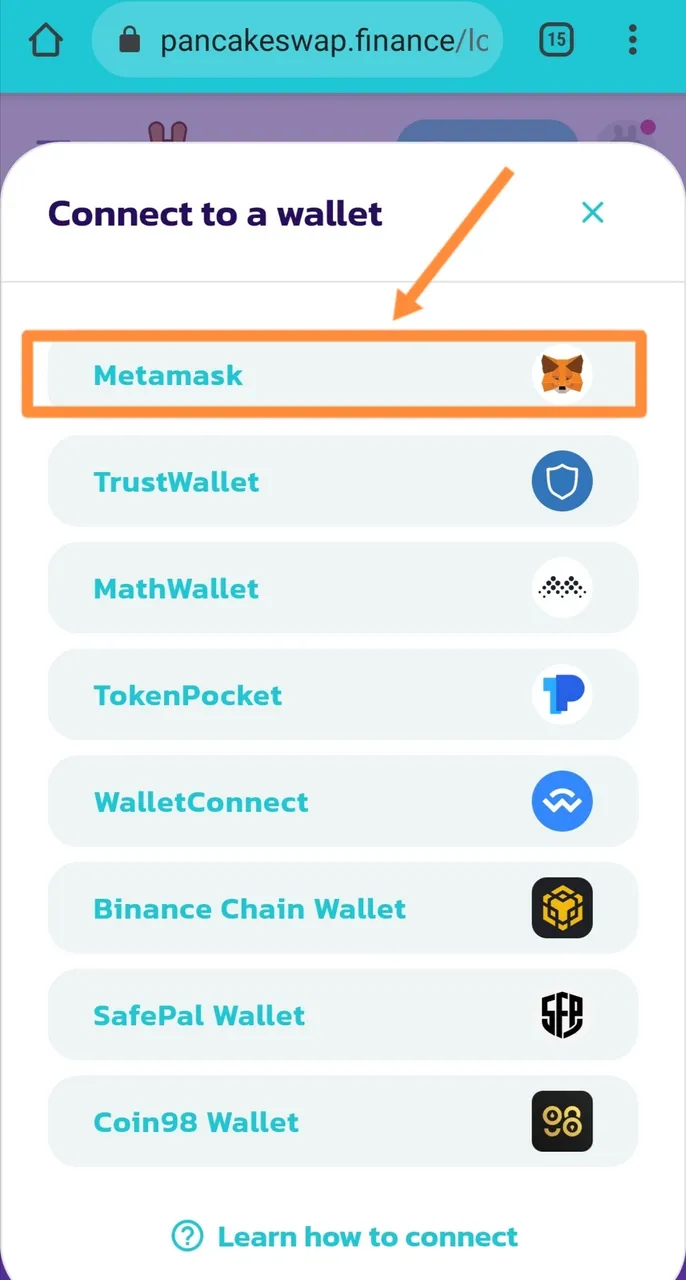Screen dimensions: 686x1280
Task: Open the browser tab switcher
Action: point(556,40)
